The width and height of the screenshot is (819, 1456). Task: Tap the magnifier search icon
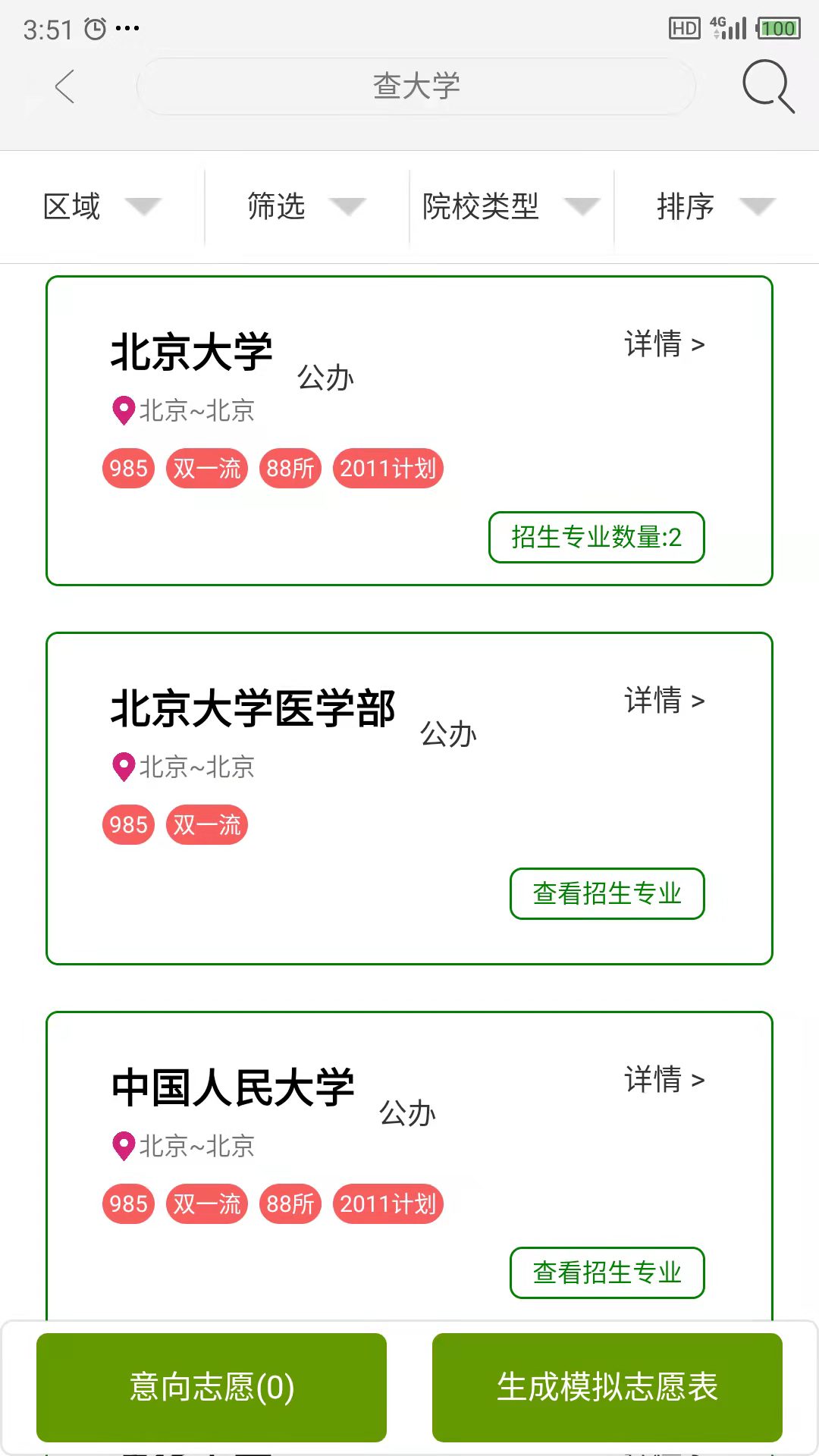768,86
